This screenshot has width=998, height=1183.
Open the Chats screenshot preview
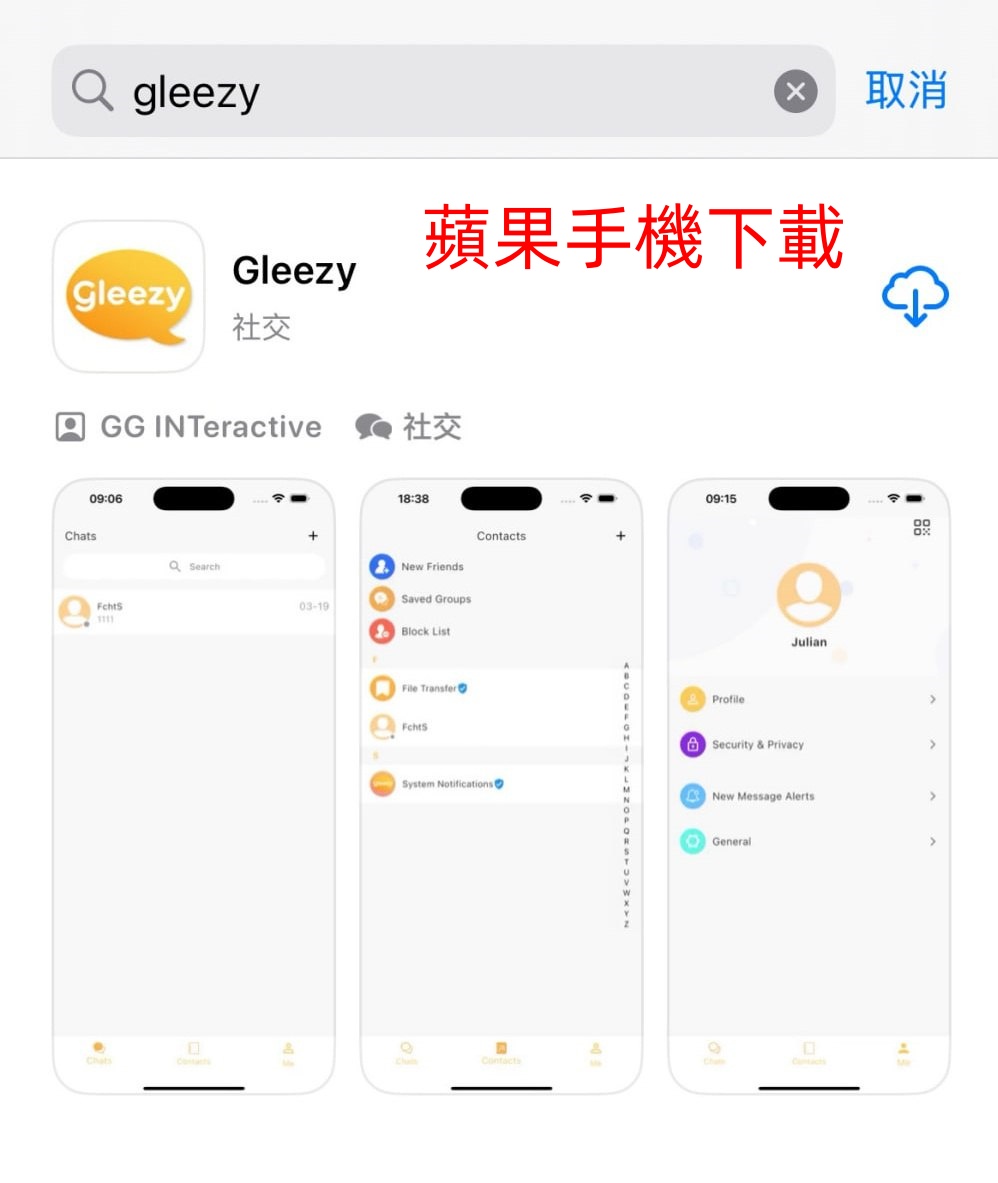click(194, 785)
